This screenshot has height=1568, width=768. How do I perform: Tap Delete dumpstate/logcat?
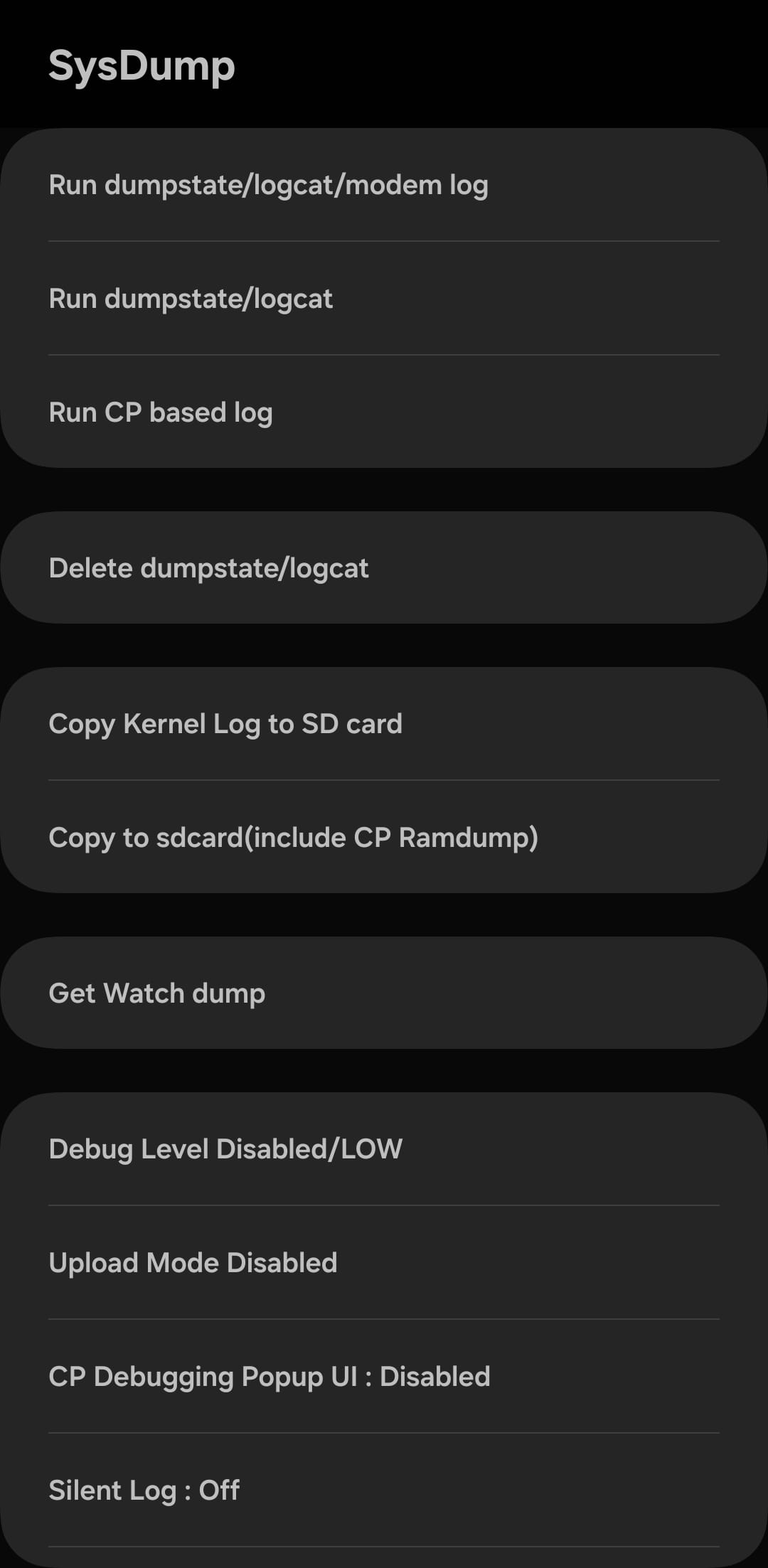209,568
